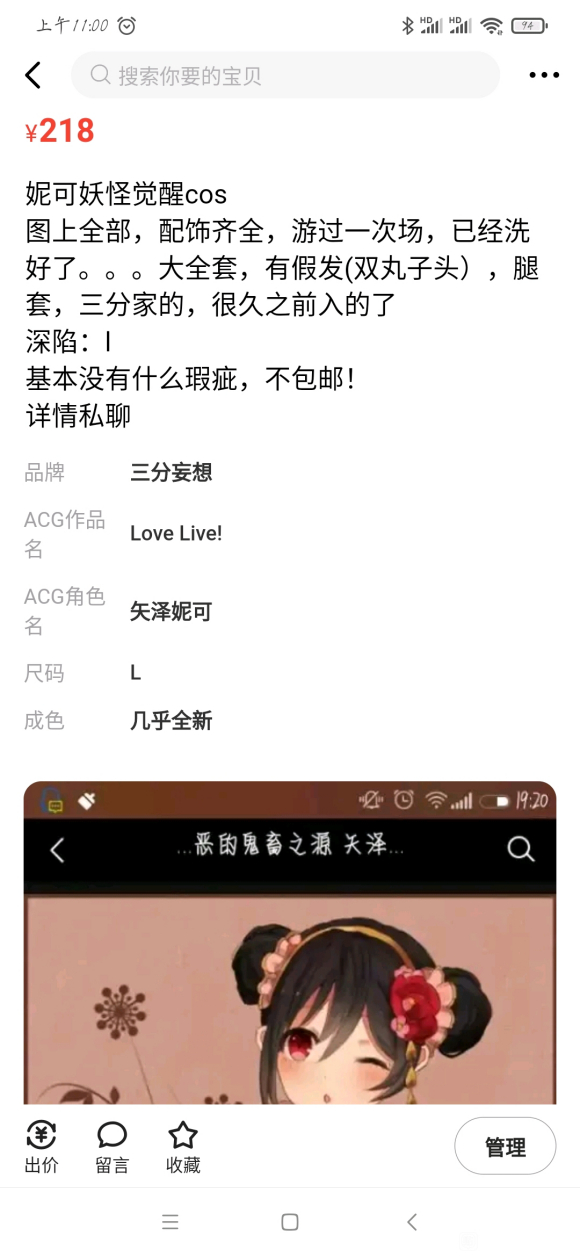Open the 管理 button
Image resolution: width=580 pixels, height=1257 pixels.
click(505, 1146)
